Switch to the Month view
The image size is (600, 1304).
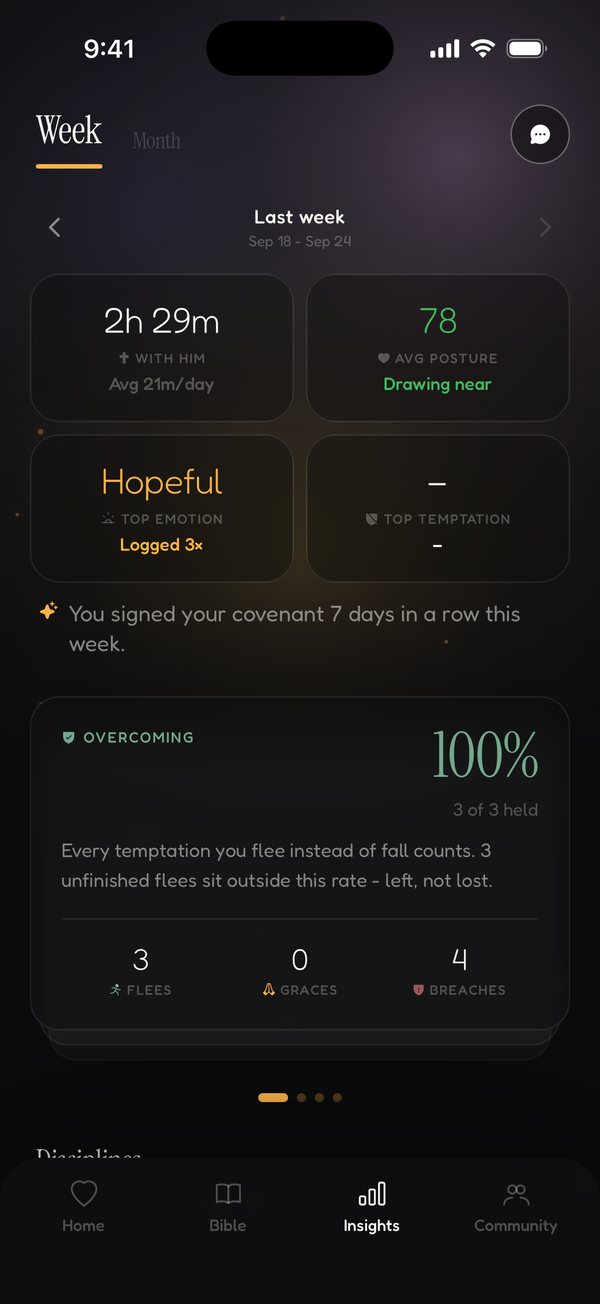(157, 141)
